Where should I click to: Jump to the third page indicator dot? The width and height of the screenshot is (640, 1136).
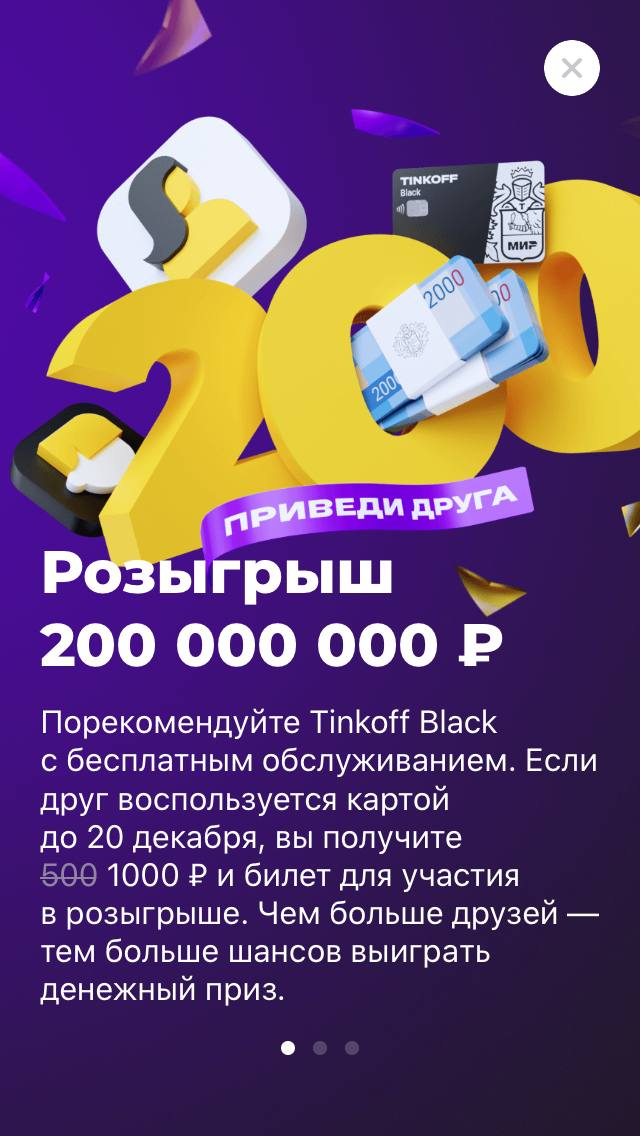(x=352, y=1048)
